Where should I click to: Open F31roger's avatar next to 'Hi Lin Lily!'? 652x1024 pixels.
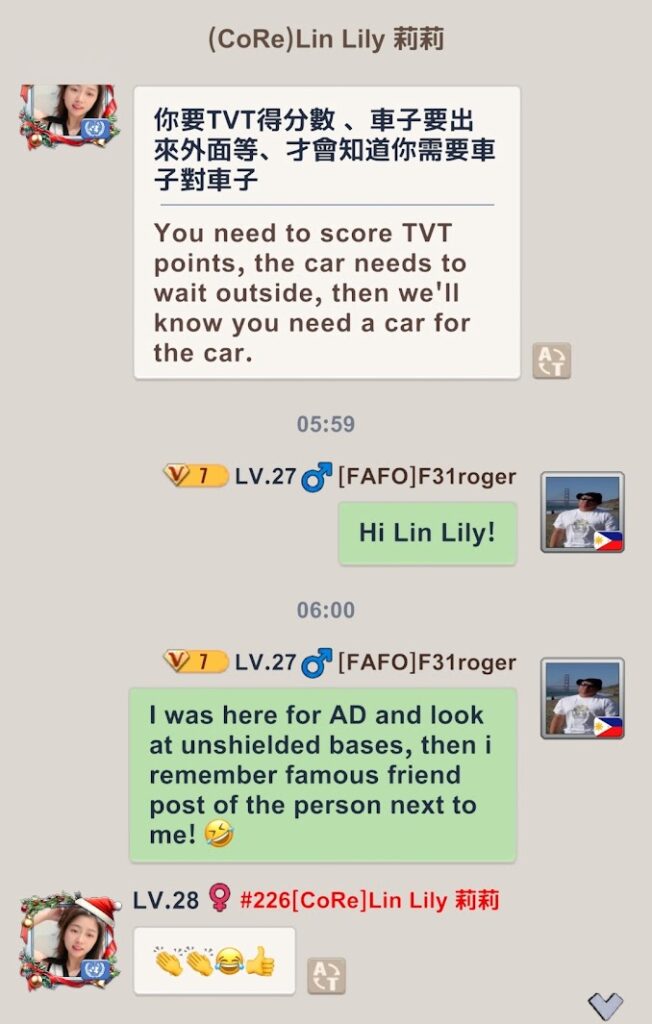tap(582, 512)
